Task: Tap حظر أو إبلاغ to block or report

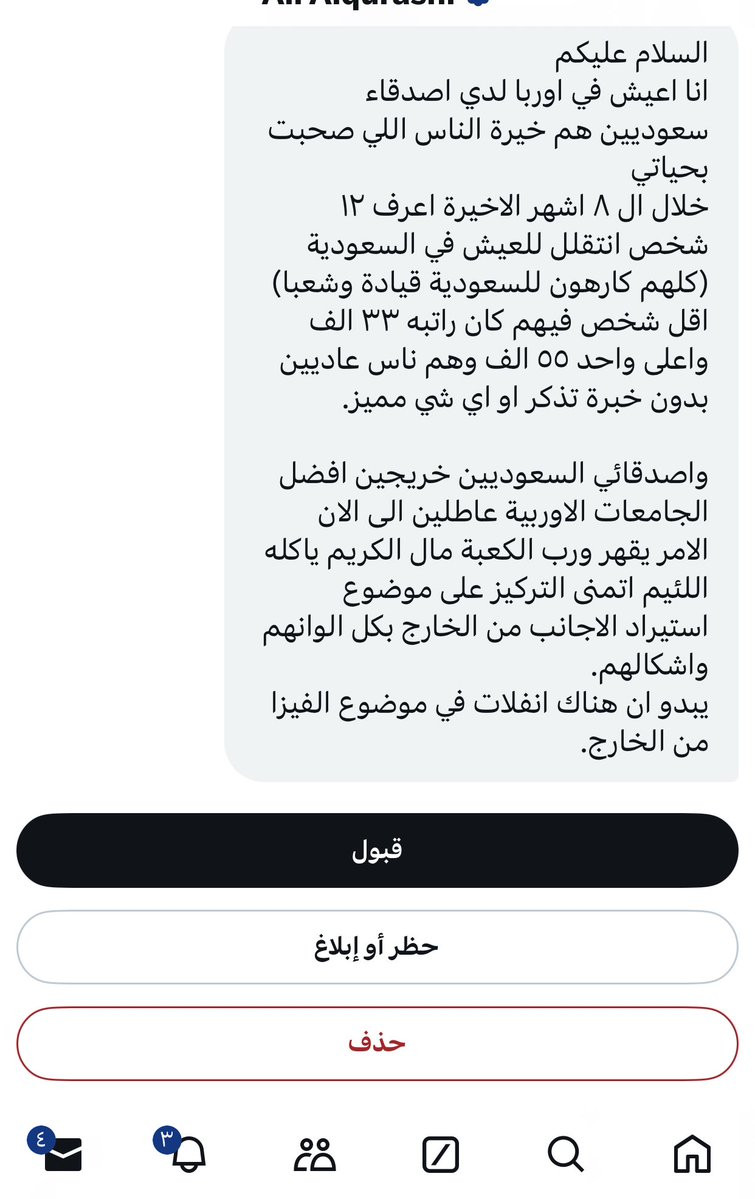Action: (x=377, y=947)
